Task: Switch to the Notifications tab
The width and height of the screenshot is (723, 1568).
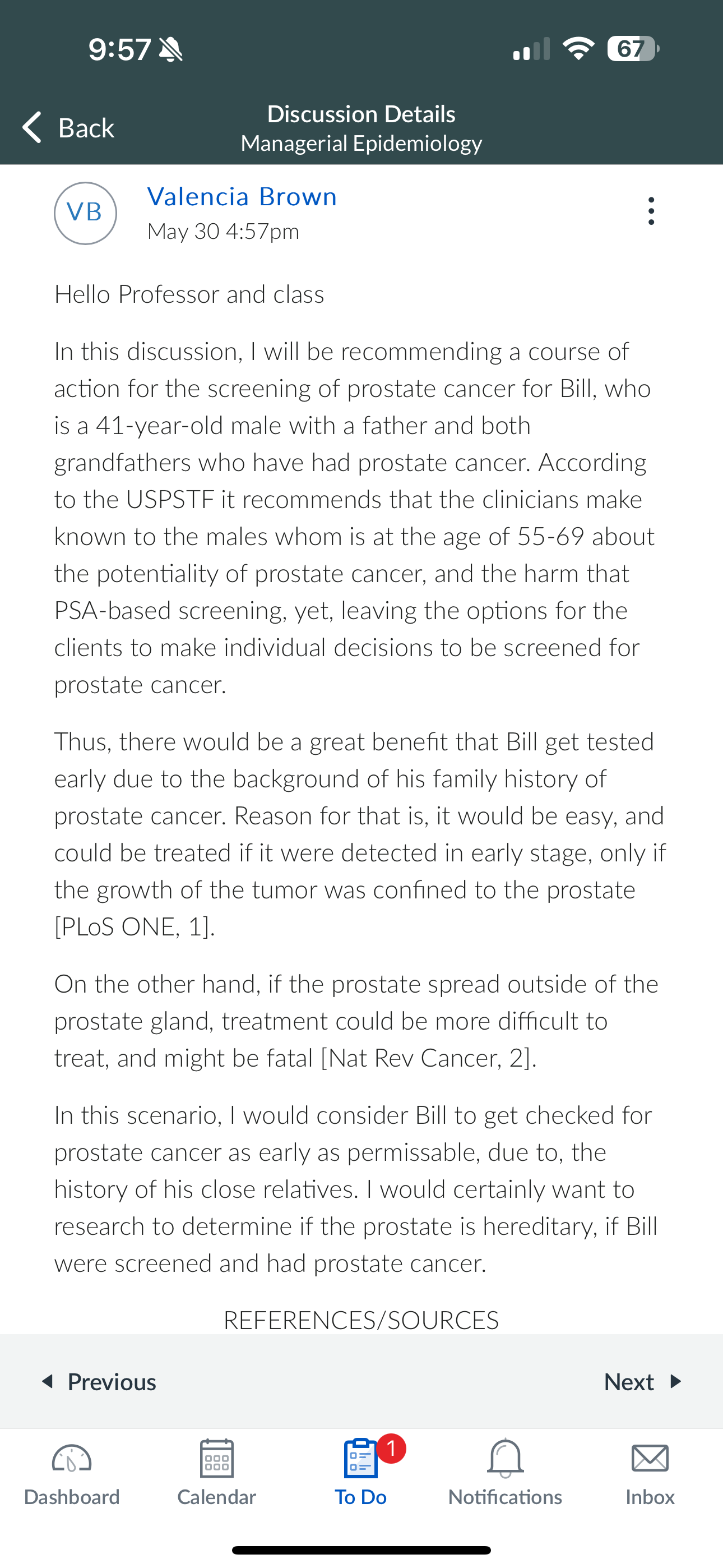Action: coord(505,1473)
